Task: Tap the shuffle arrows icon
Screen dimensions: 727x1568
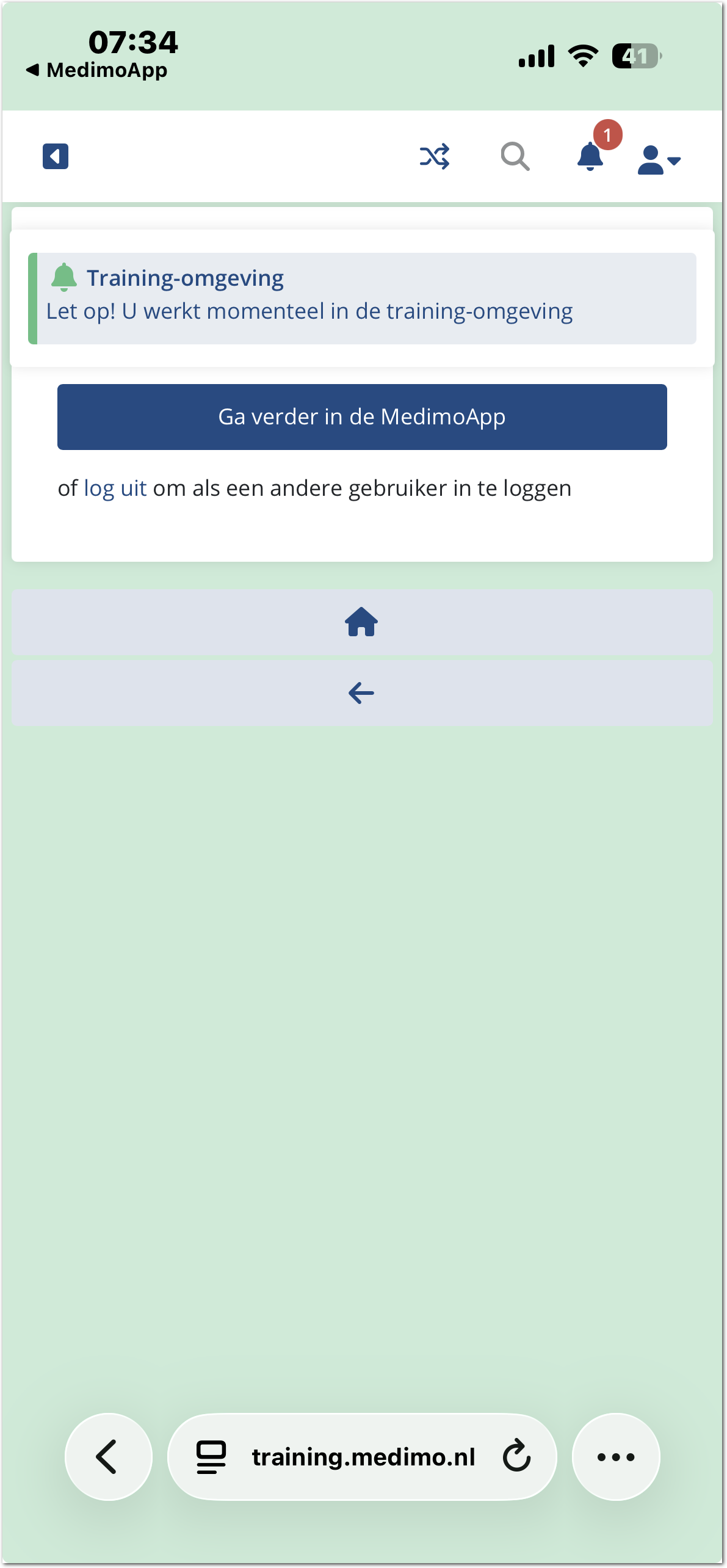Action: point(435,156)
